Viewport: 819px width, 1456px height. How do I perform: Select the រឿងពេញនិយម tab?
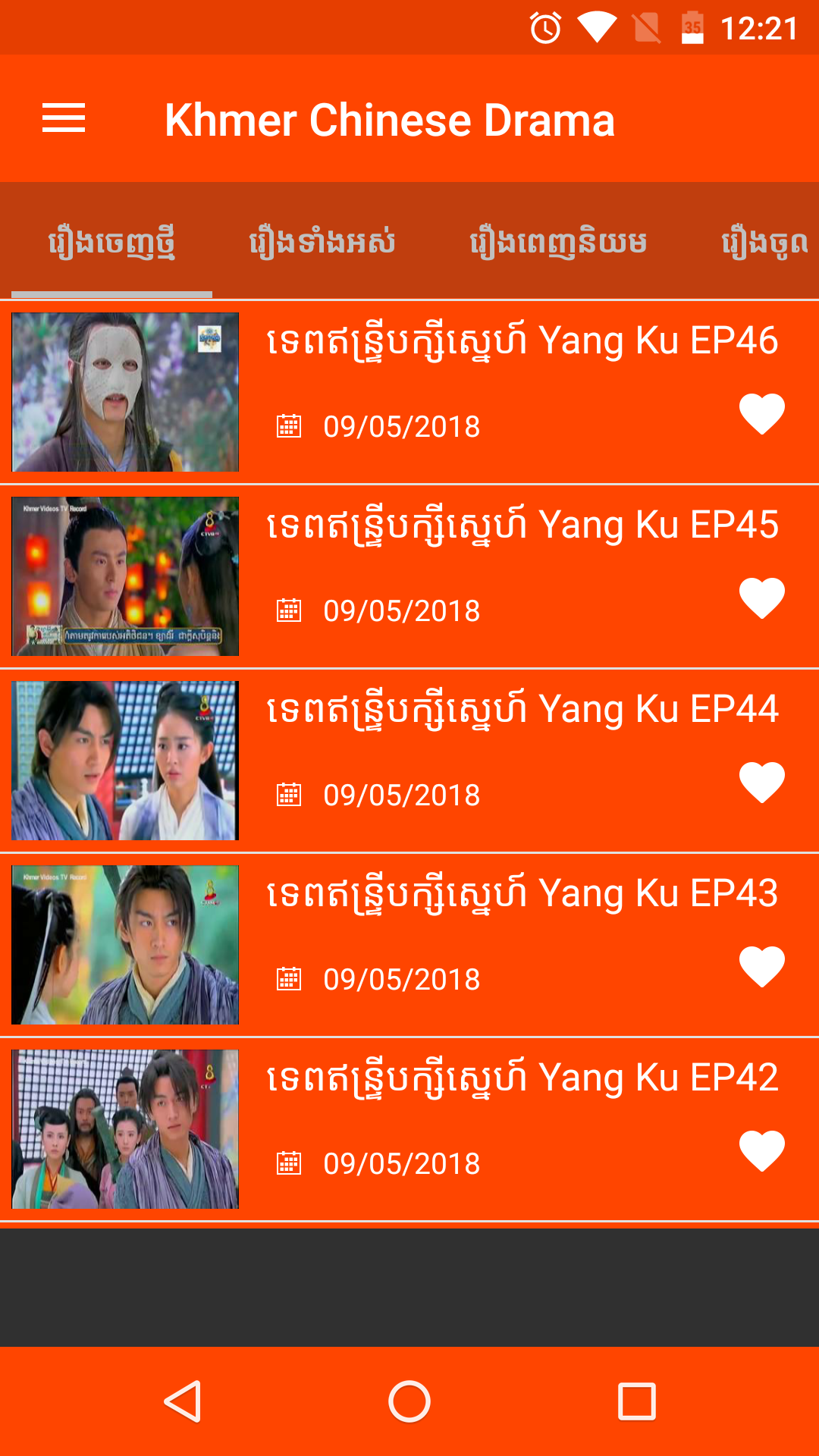(558, 243)
